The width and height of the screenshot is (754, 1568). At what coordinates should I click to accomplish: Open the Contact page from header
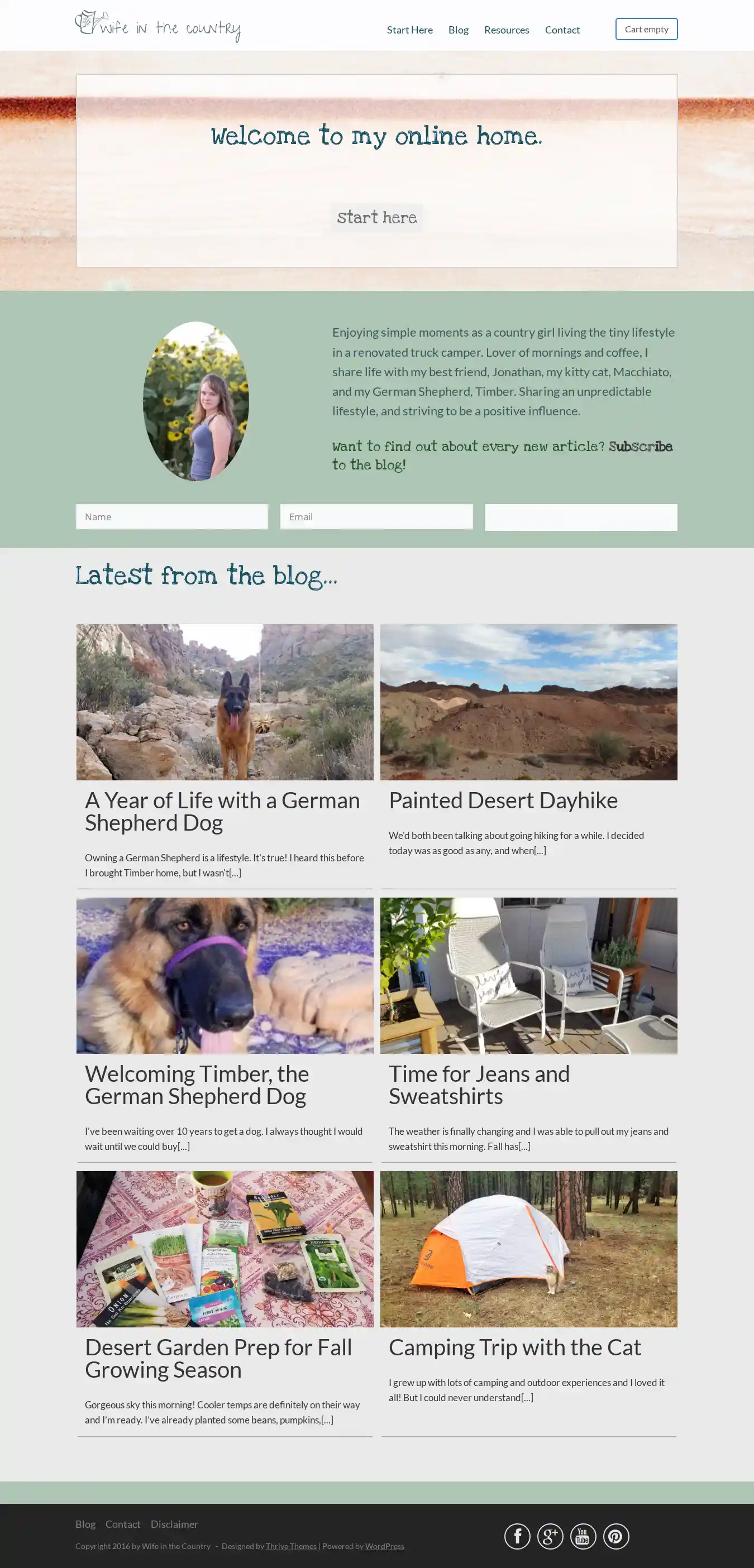[x=561, y=29]
